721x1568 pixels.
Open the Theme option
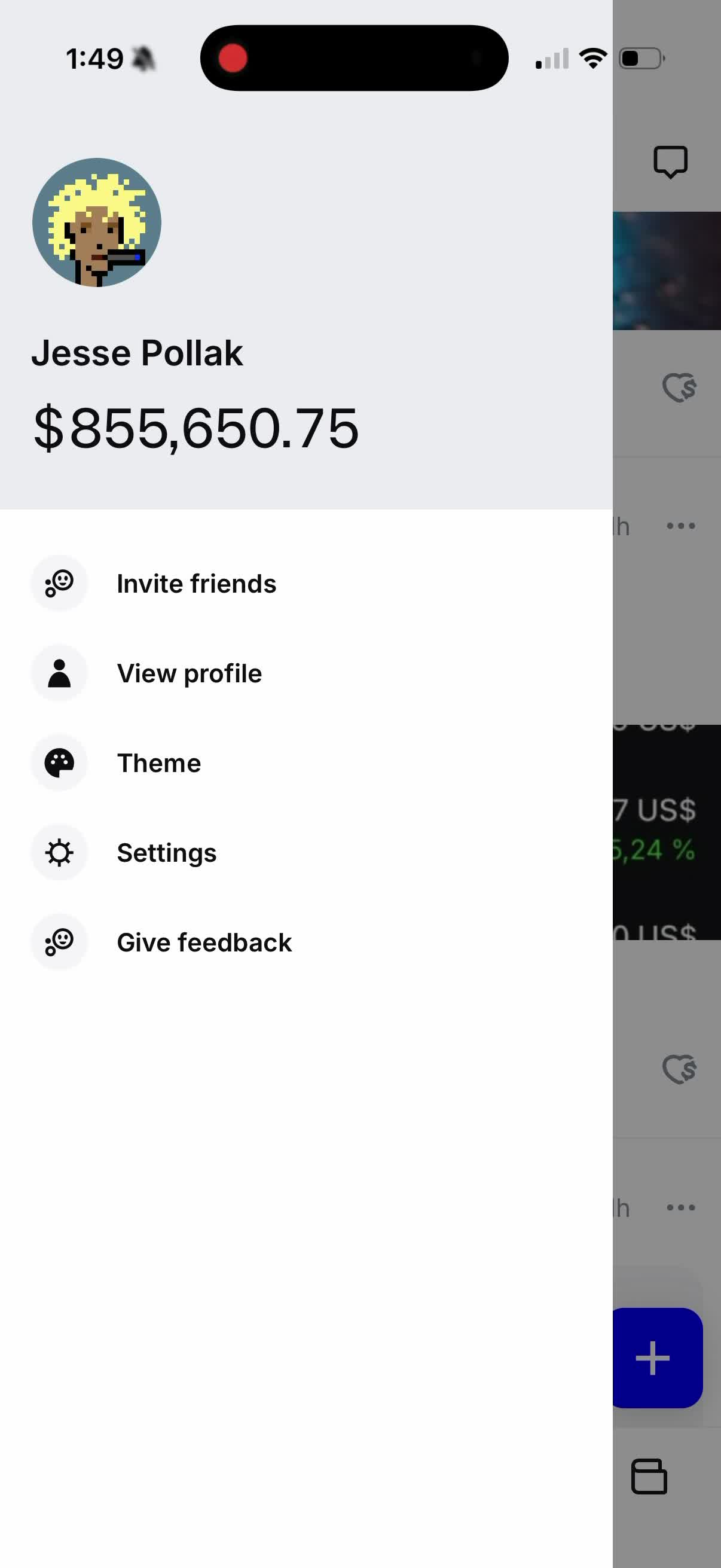(158, 762)
